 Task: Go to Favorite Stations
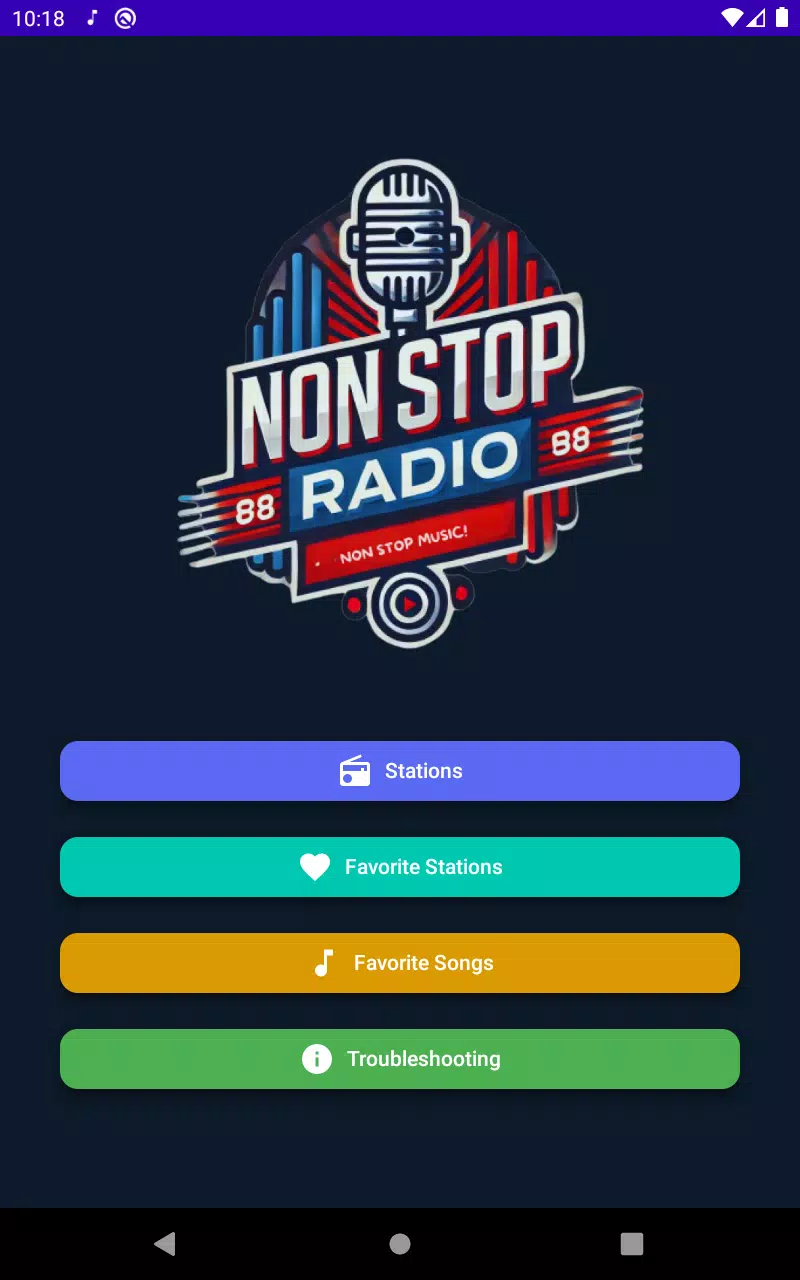(x=400, y=867)
